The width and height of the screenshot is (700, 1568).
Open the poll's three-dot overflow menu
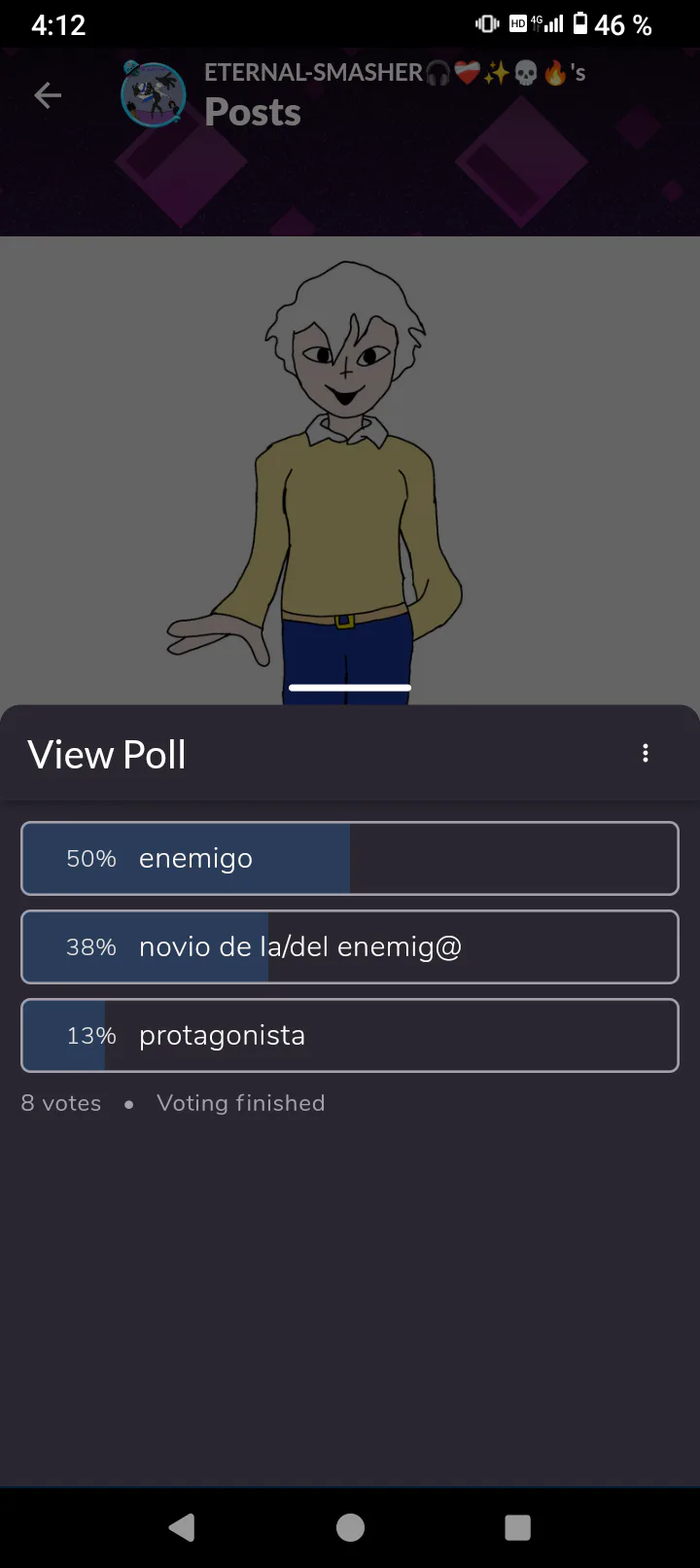[646, 754]
